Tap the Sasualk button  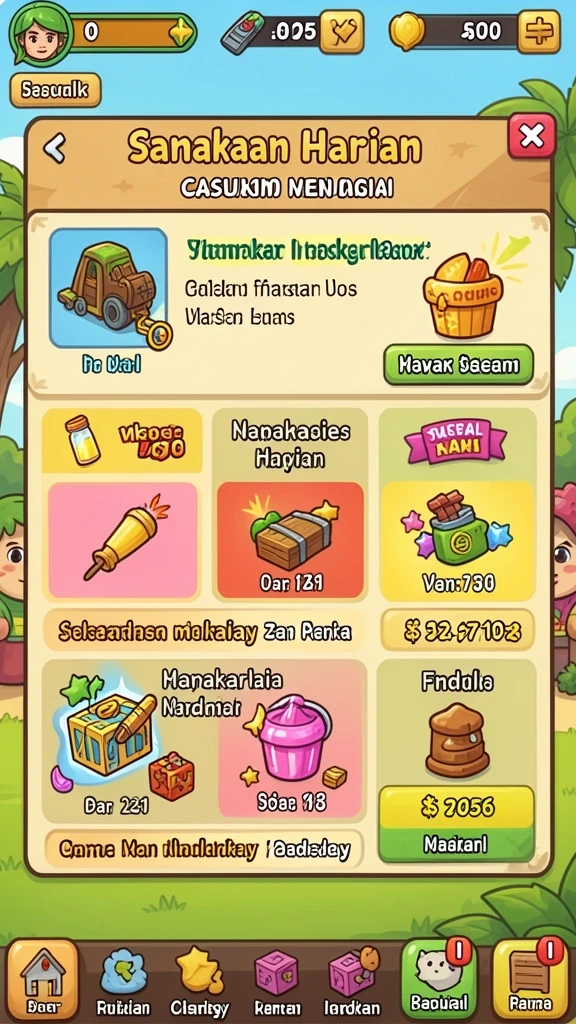55,90
